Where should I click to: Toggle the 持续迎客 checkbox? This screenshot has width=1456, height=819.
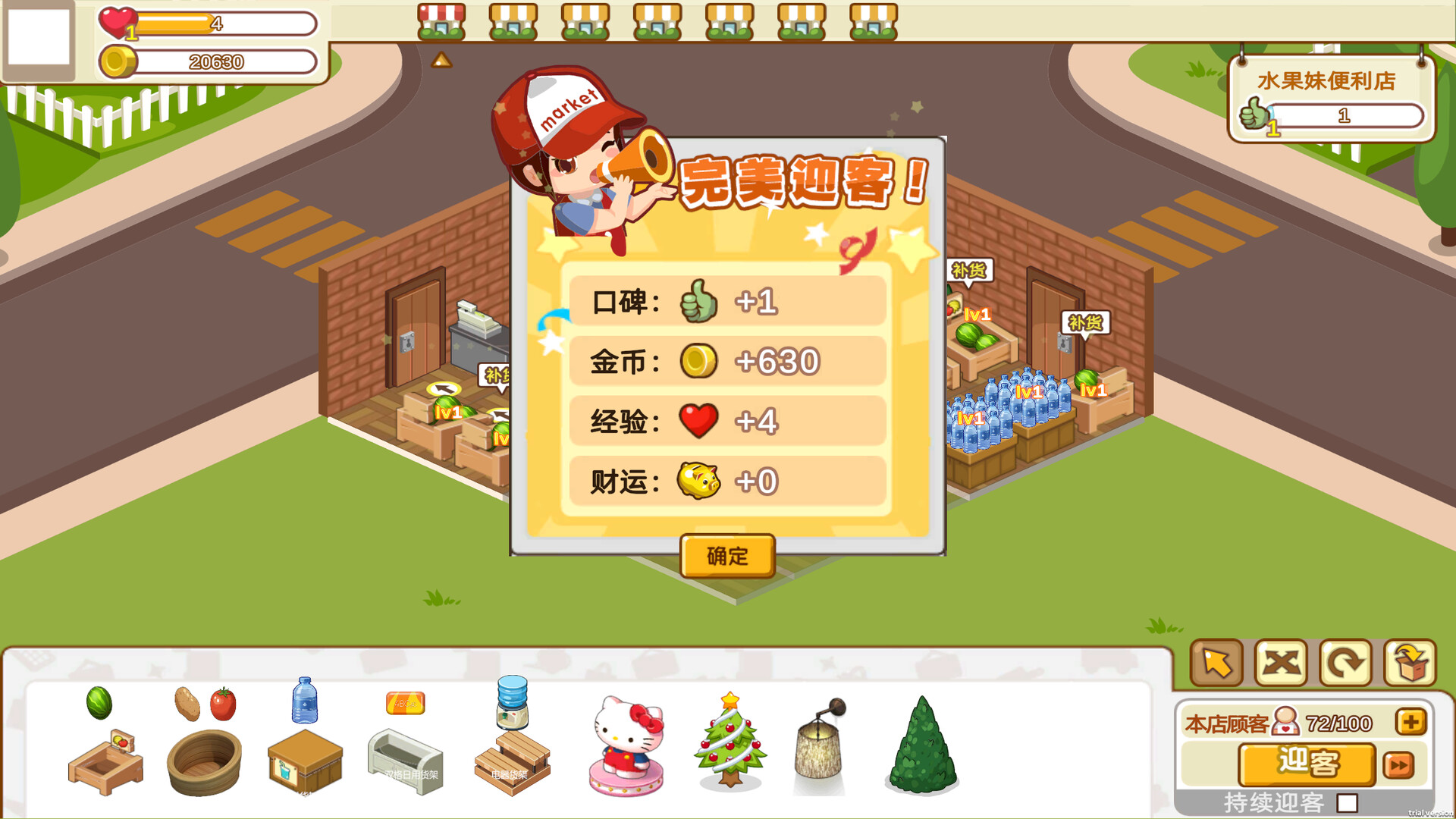[1347, 802]
